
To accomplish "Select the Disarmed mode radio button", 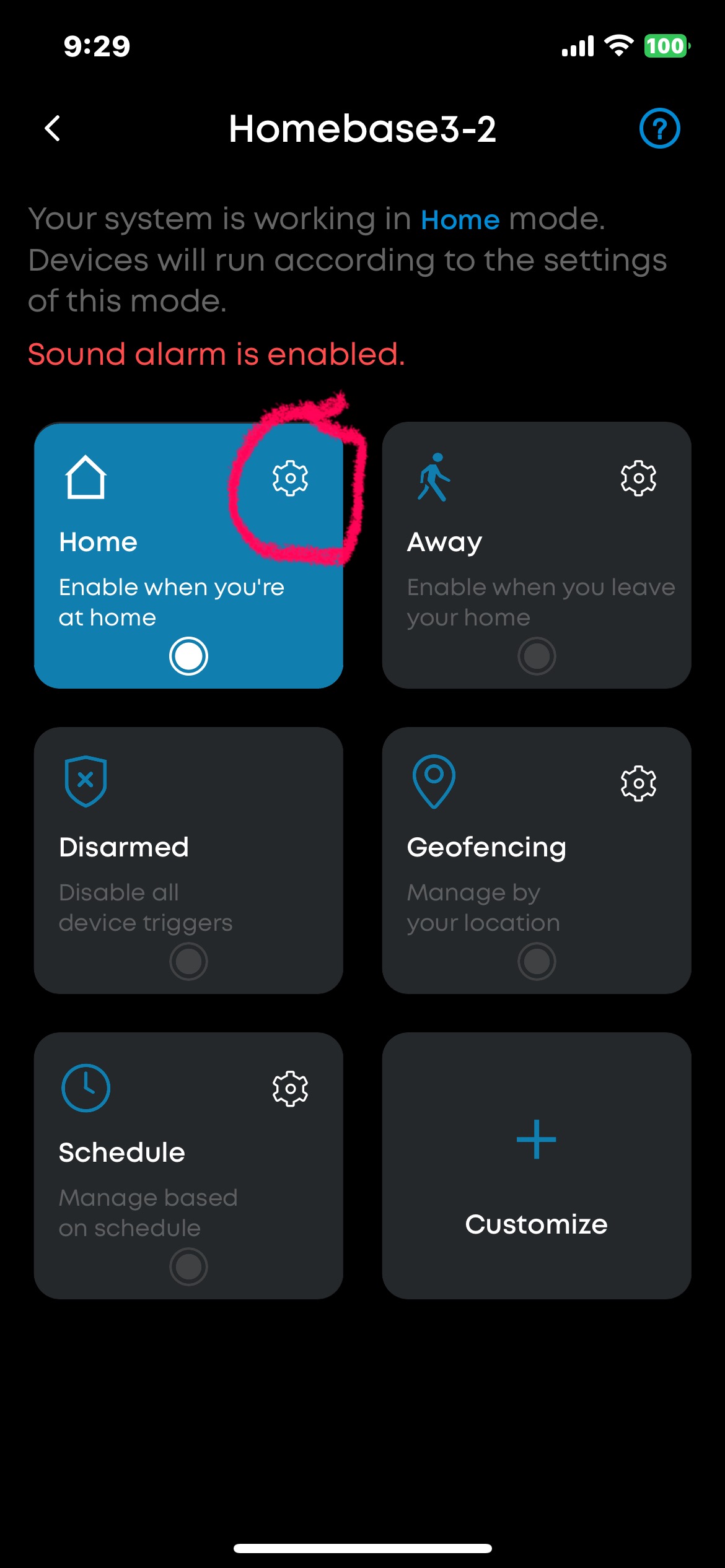I will [188, 961].
